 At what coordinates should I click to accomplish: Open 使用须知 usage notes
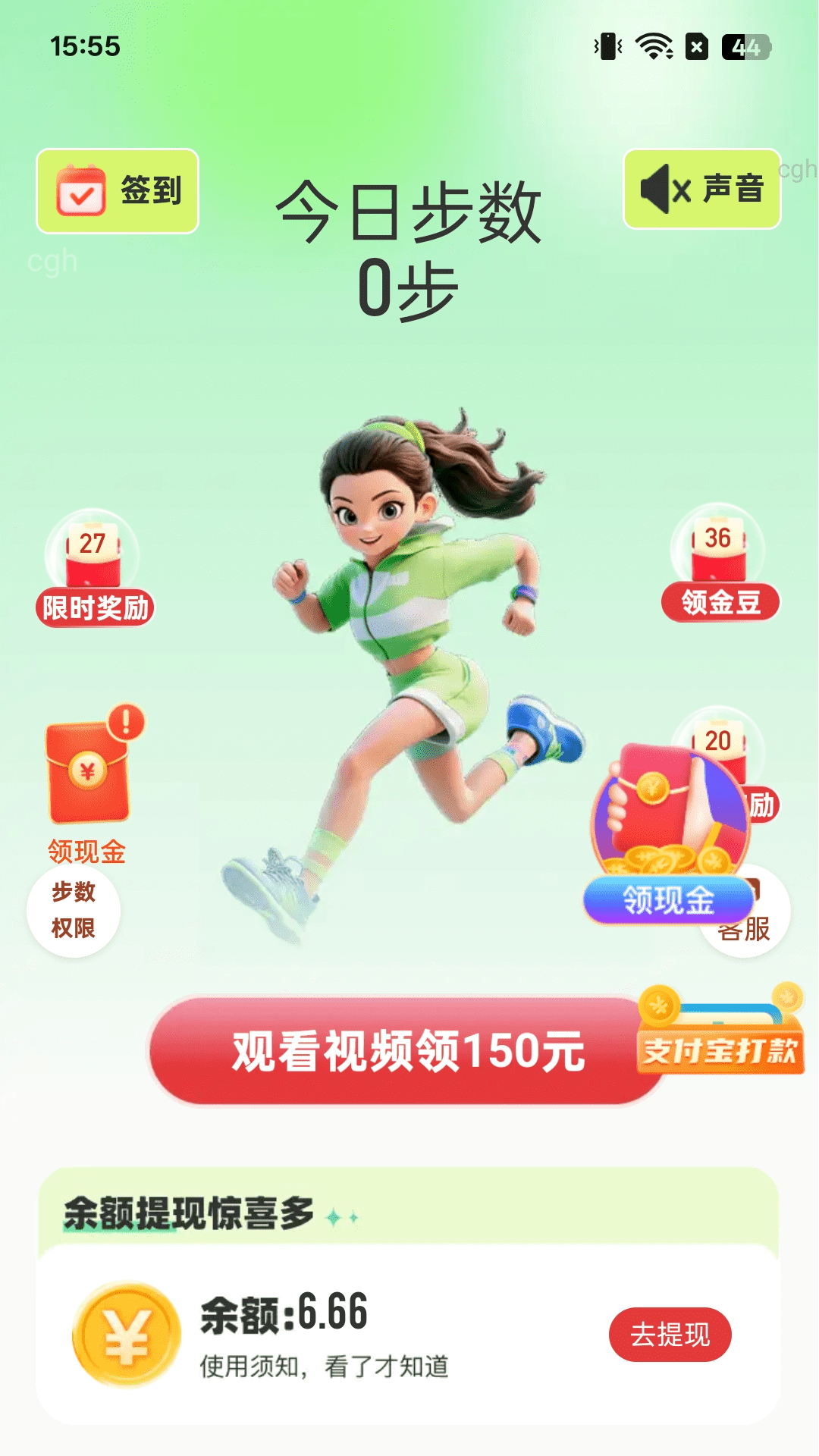(x=324, y=1367)
